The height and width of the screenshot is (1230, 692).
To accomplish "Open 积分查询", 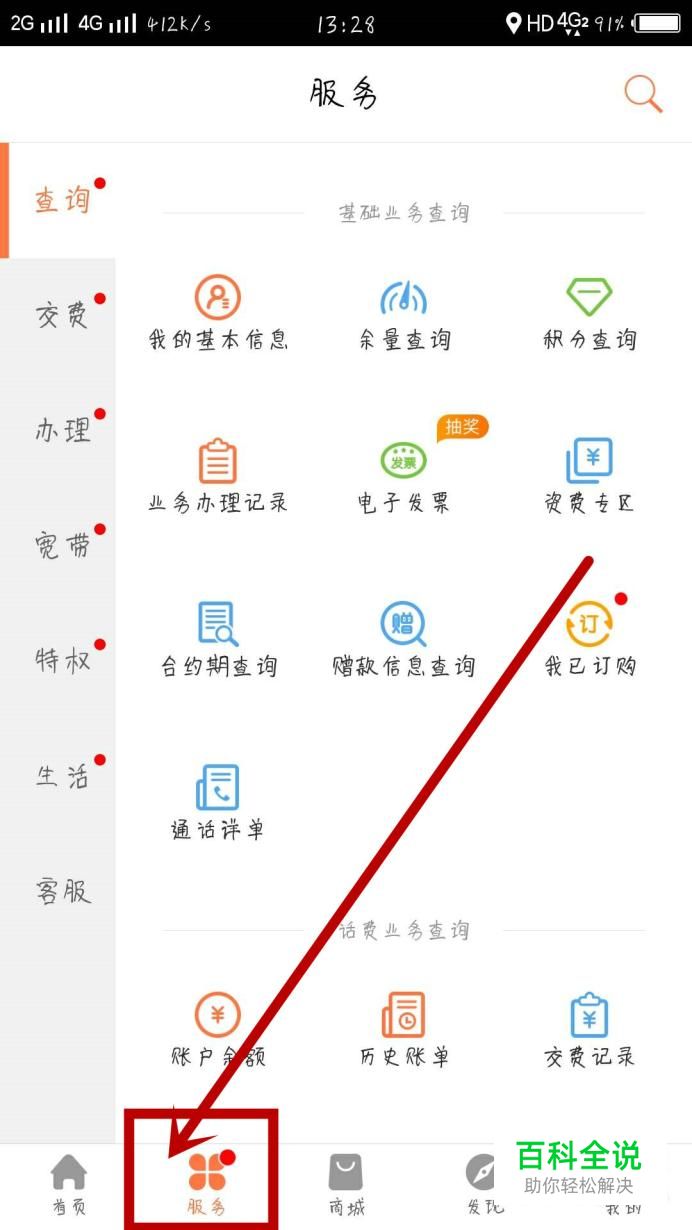I will click(589, 312).
